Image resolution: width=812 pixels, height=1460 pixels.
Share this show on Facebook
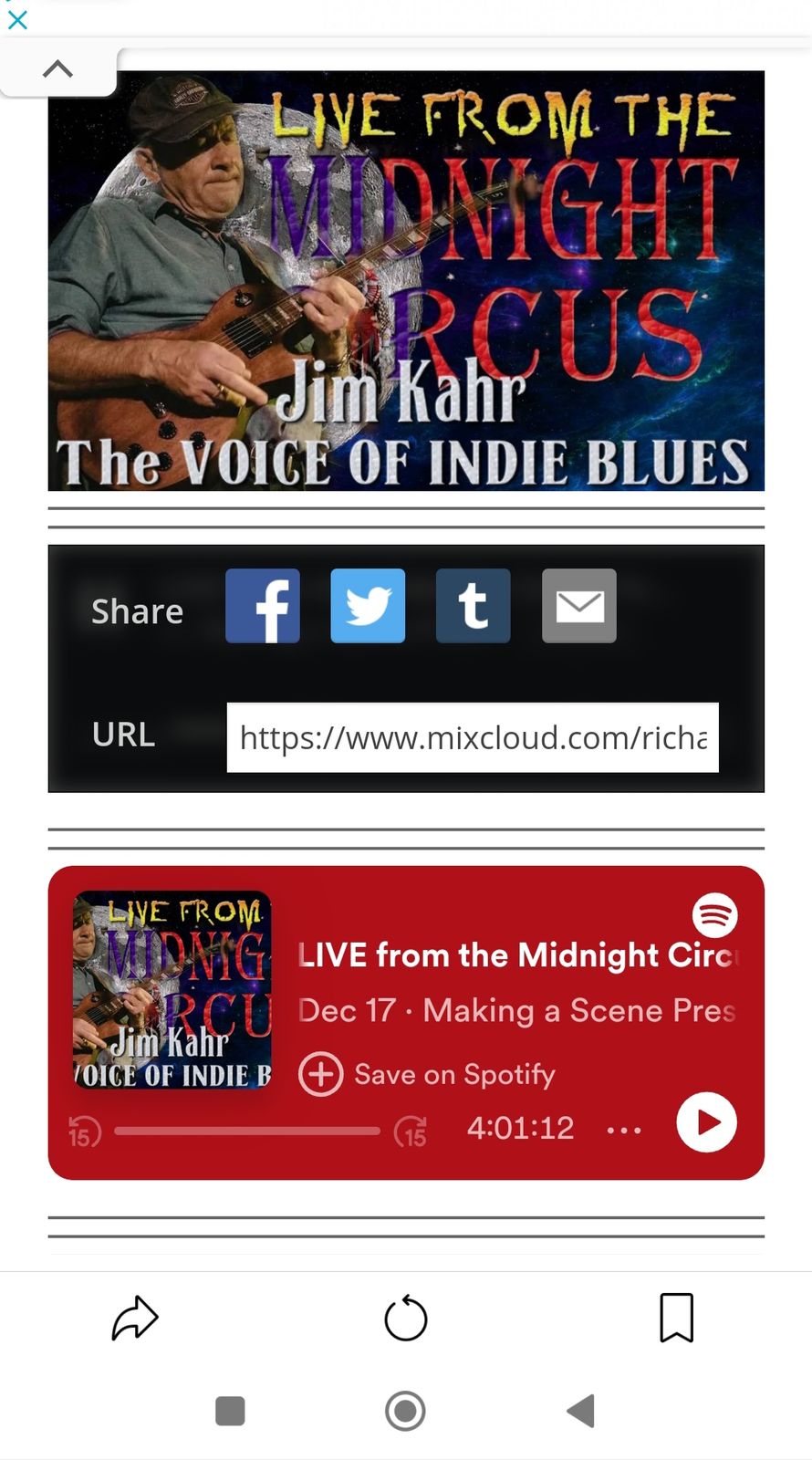263,606
